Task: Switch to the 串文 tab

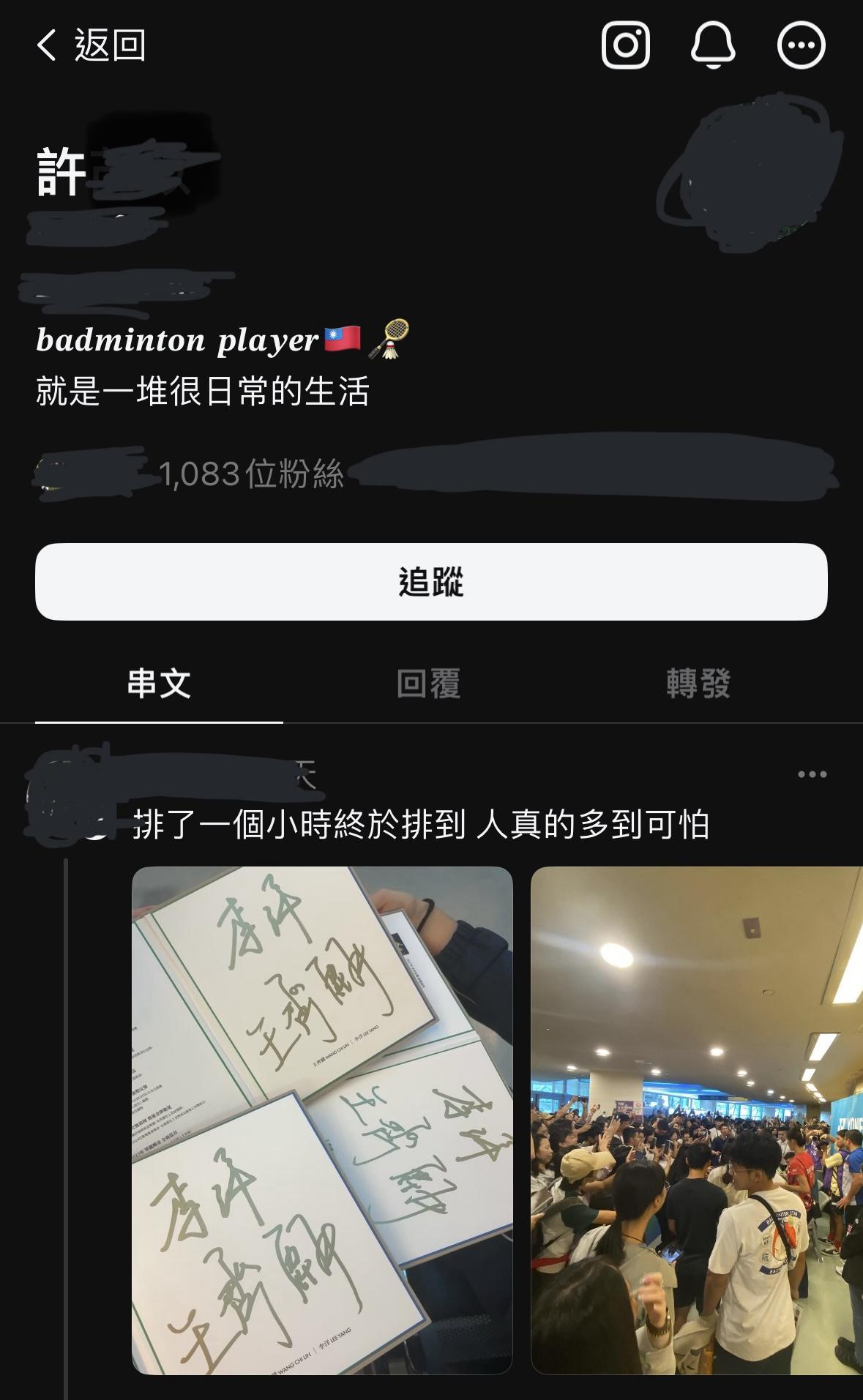Action: pyautogui.click(x=159, y=684)
